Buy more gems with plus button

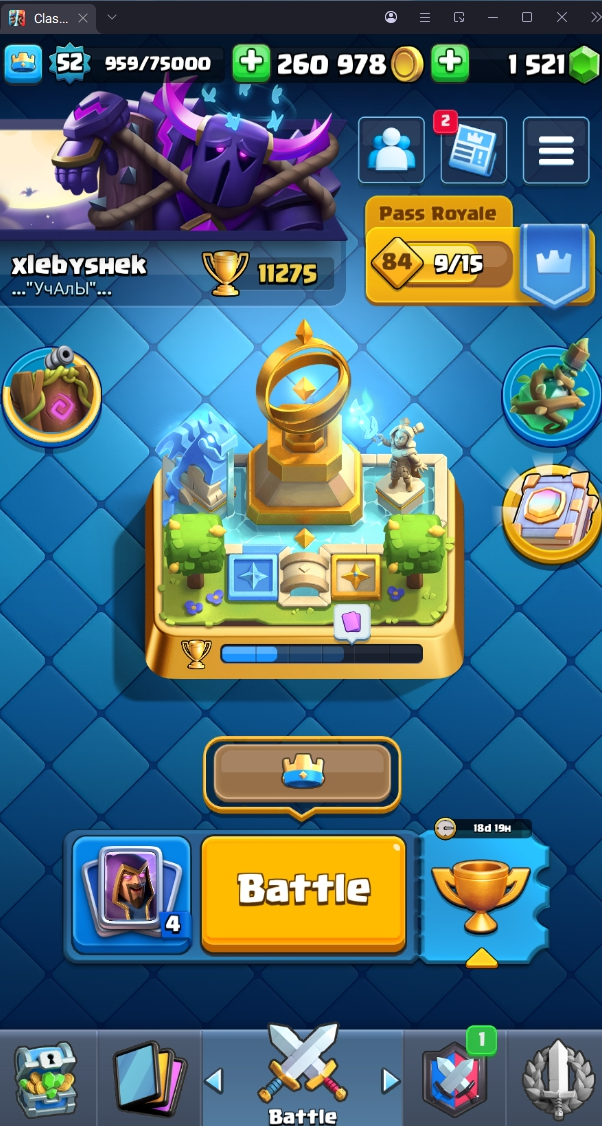[451, 64]
